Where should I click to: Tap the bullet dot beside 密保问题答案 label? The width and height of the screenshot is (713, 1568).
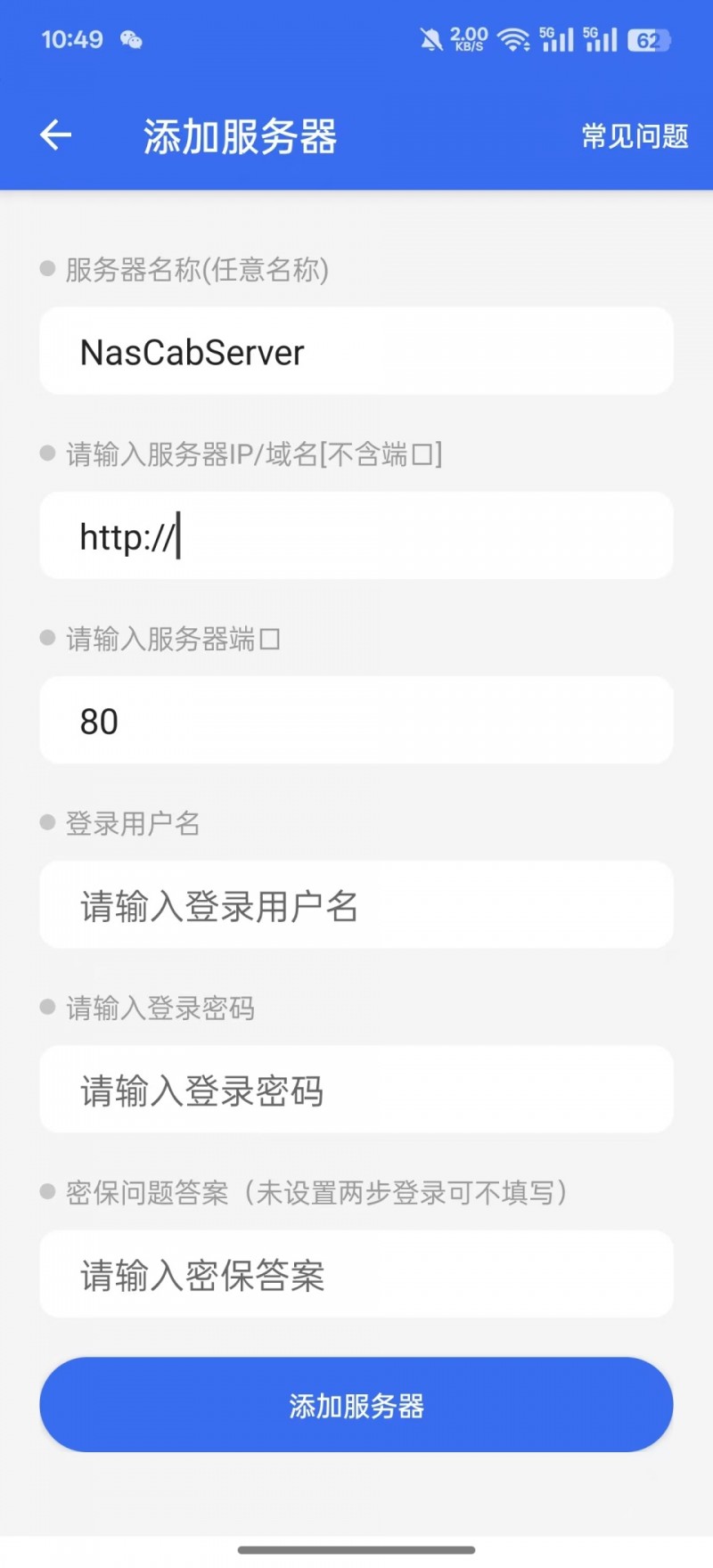click(45, 1191)
